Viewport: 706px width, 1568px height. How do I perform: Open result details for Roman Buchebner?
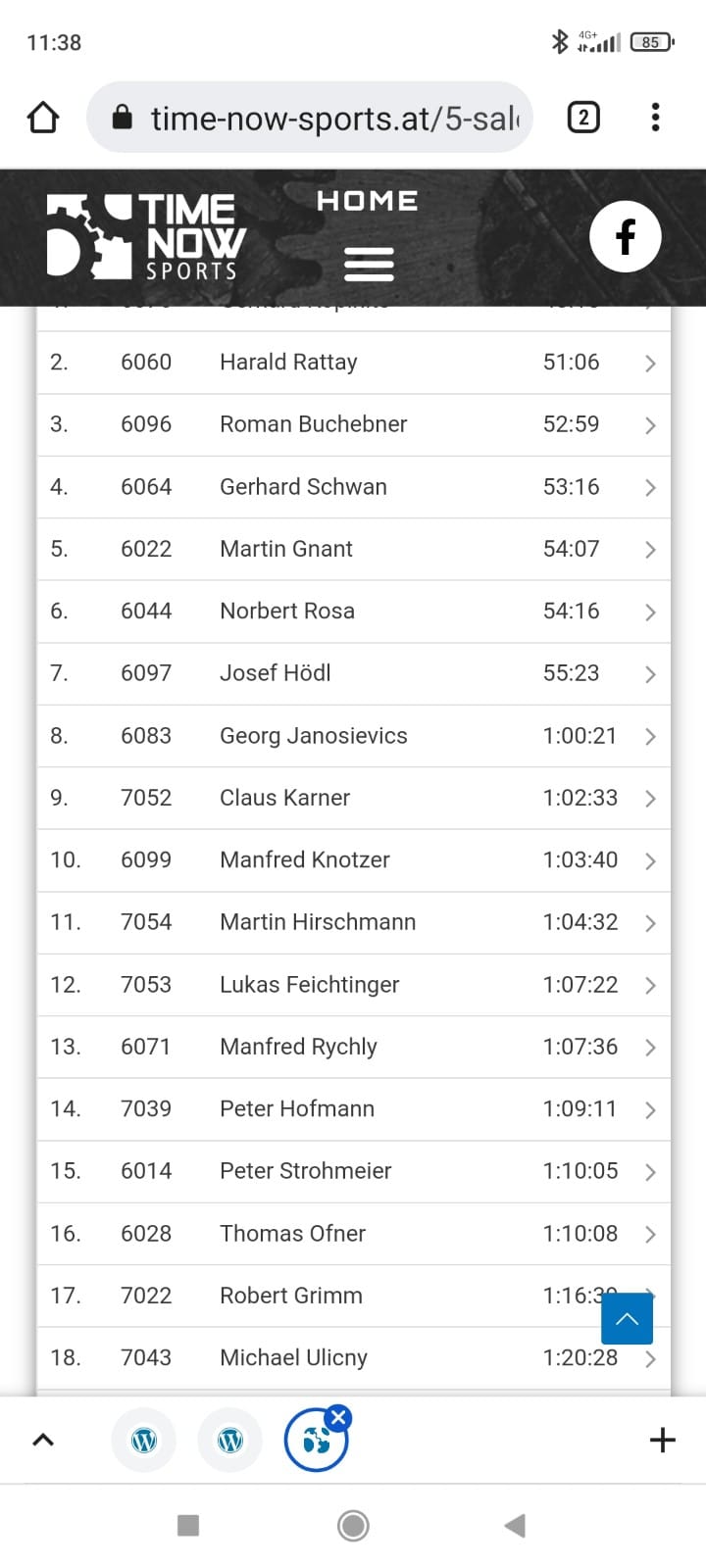coord(354,425)
